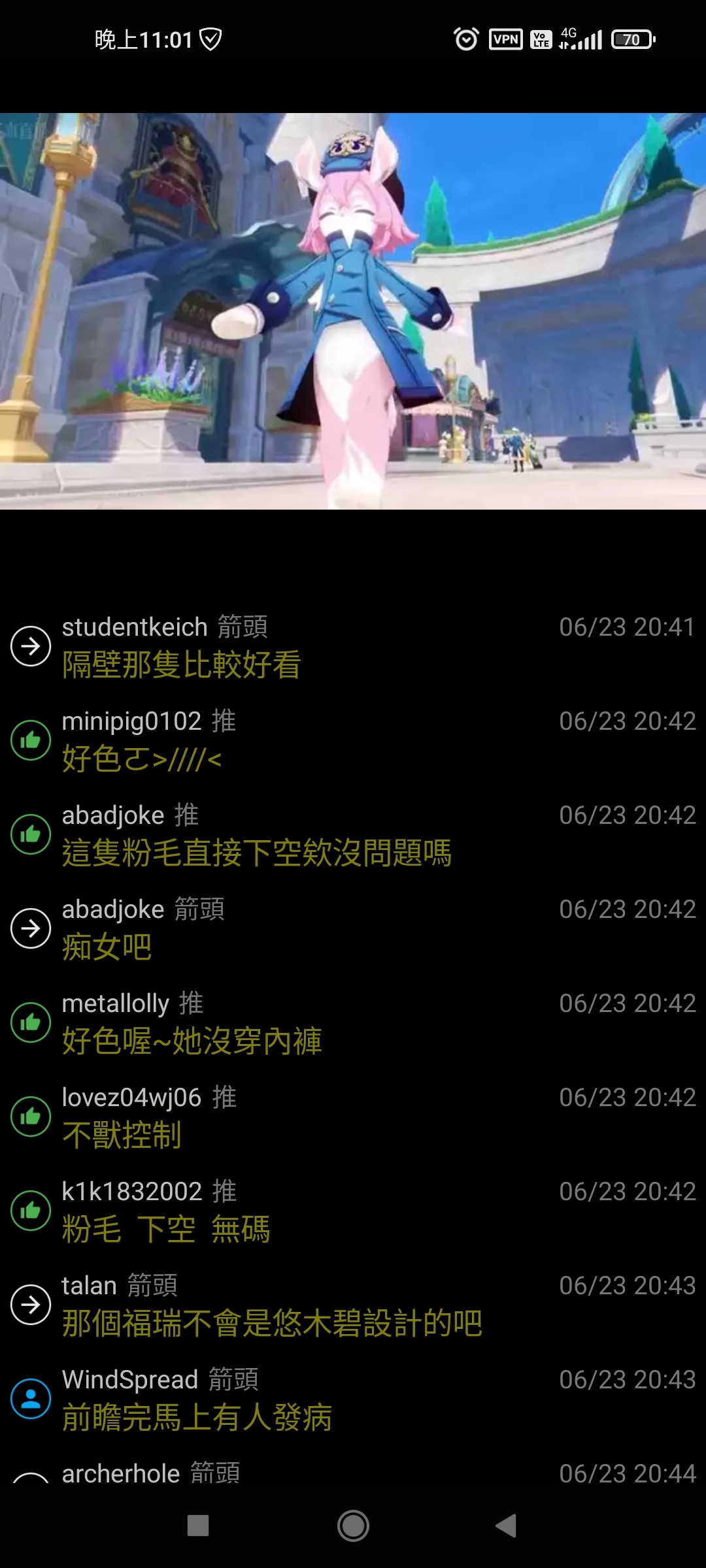This screenshot has height=1568, width=706.
Task: Open talan's arrow comment
Action: 353,1305
